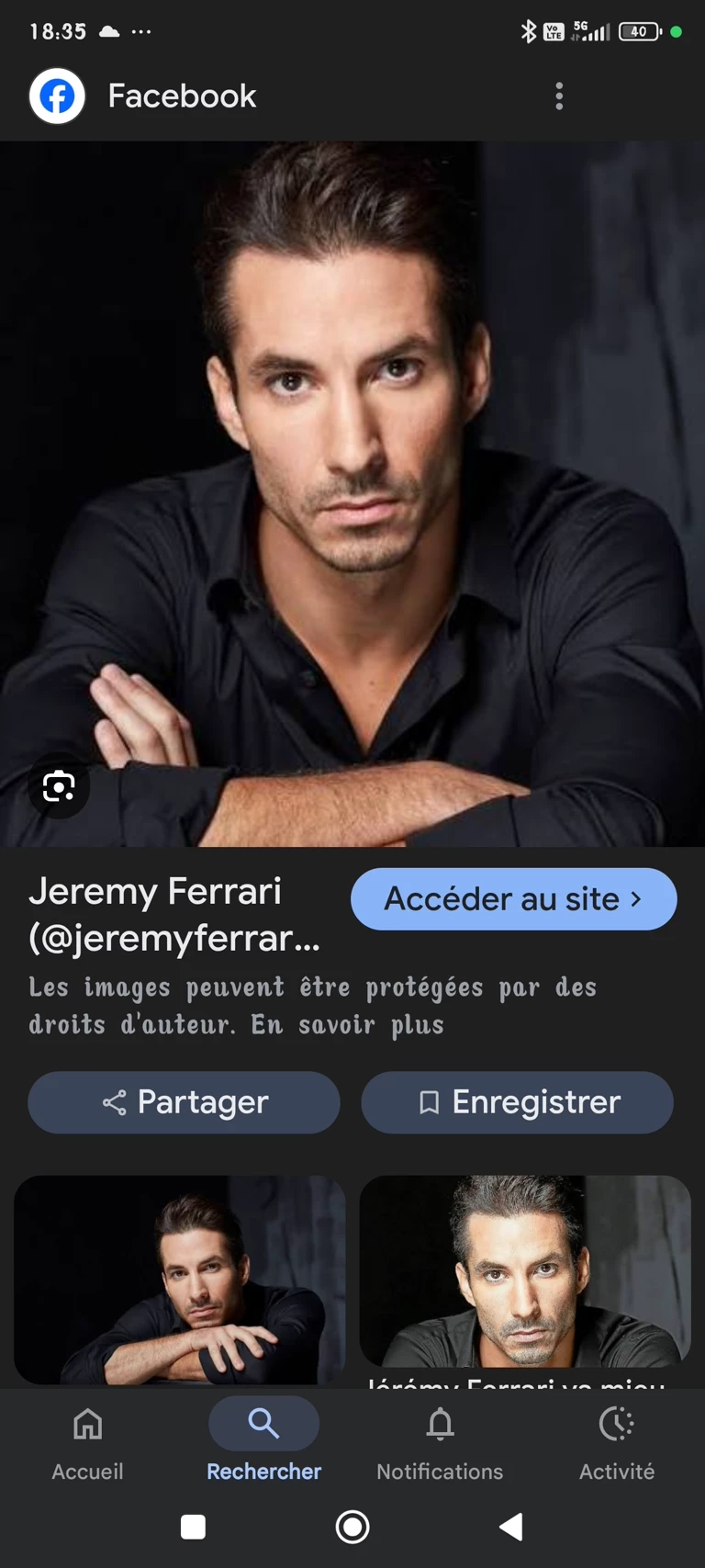Open related image of man with crossed arms
705x1568 pixels.
pyautogui.click(x=180, y=1279)
